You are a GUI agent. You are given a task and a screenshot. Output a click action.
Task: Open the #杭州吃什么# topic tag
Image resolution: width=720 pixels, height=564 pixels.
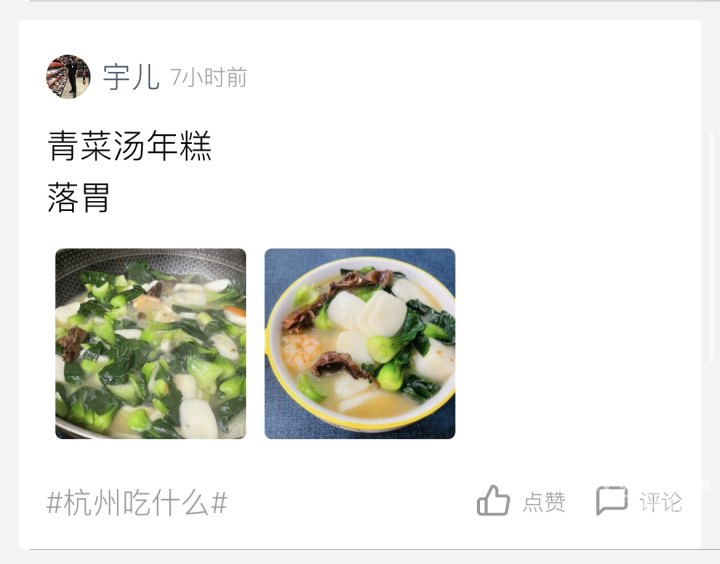(x=137, y=502)
